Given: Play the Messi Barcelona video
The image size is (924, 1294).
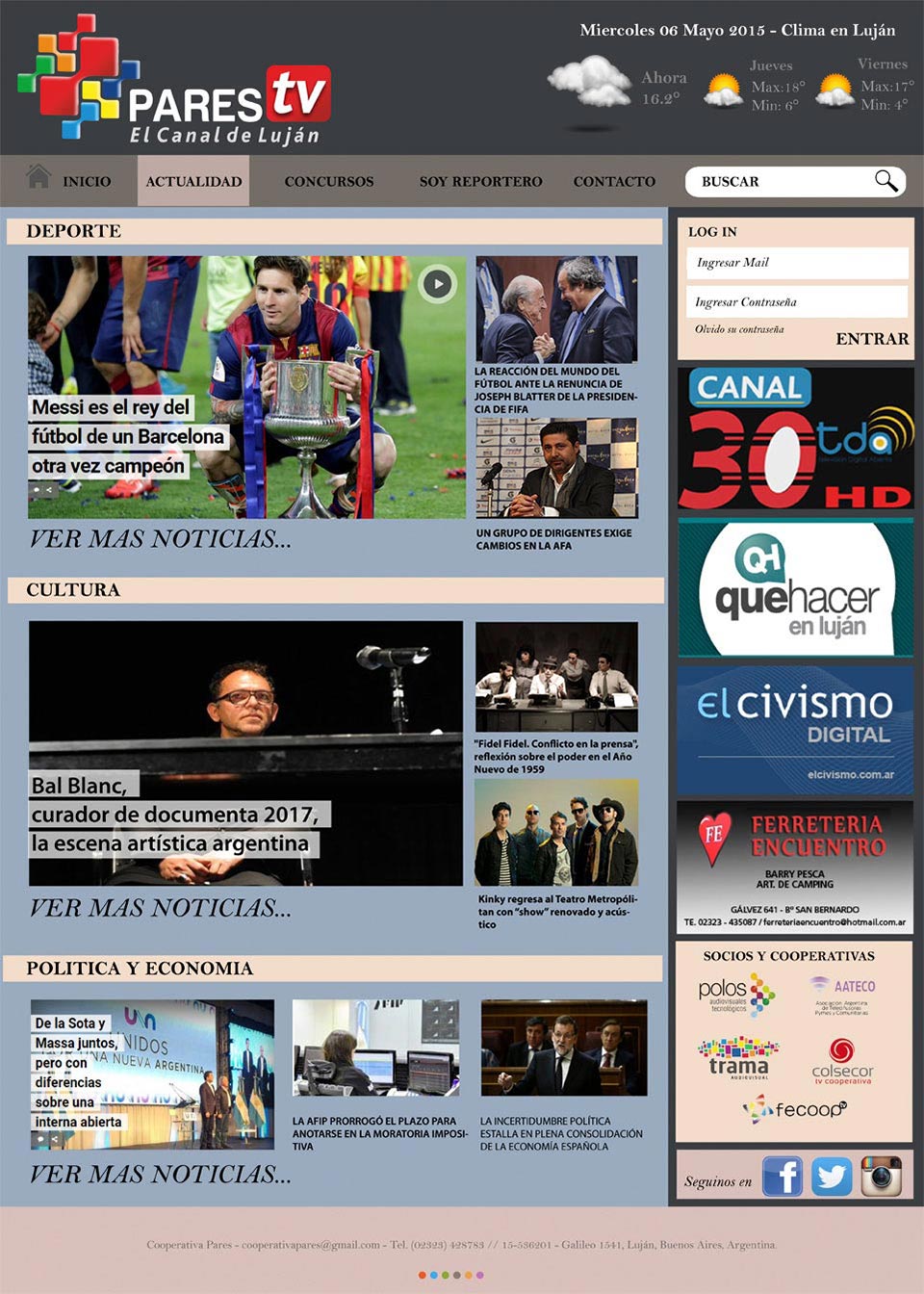Looking at the screenshot, I should tap(437, 284).
